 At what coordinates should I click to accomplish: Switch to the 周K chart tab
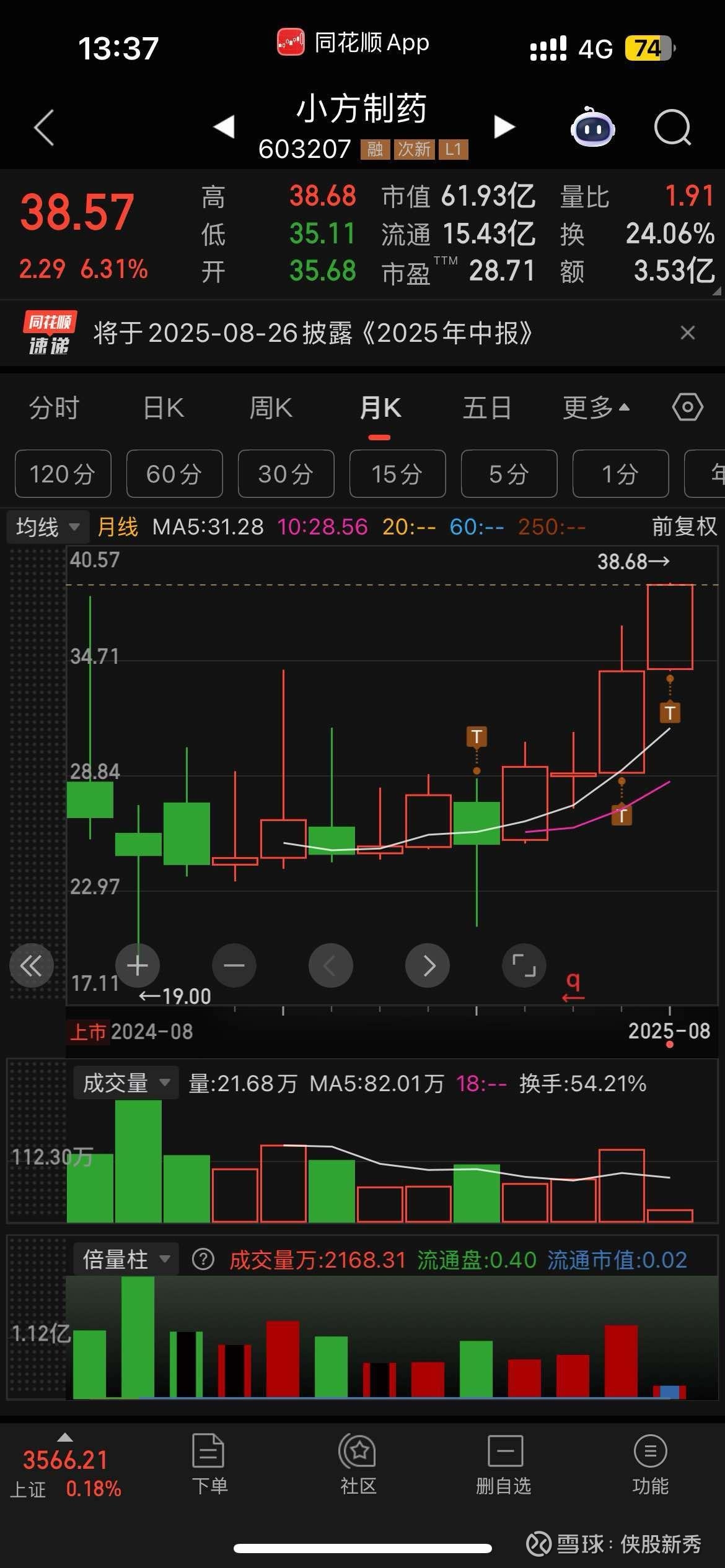(271, 408)
